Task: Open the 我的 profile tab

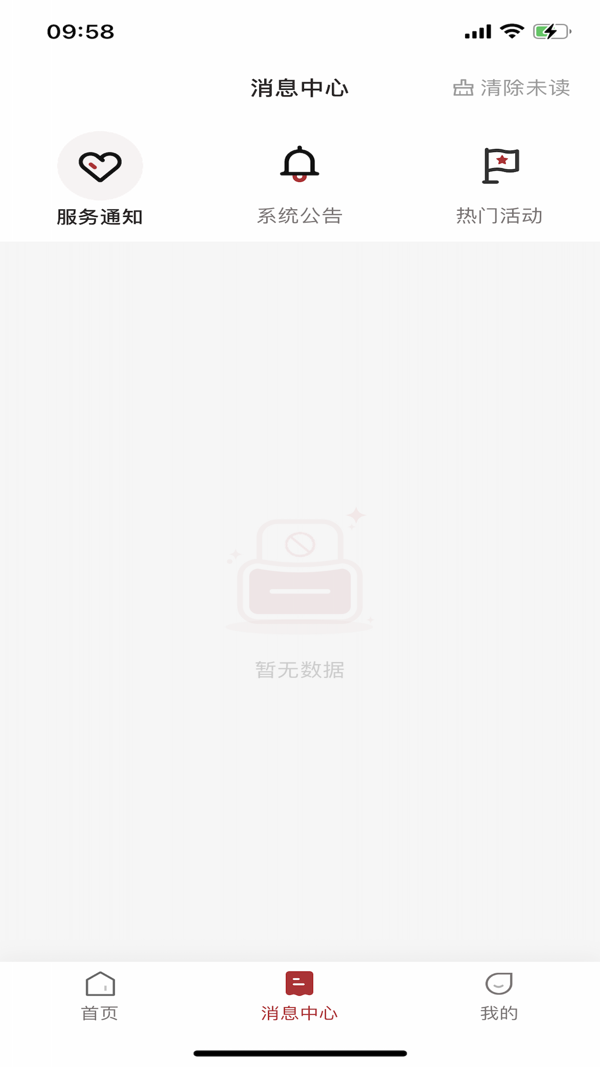Action: coord(499,996)
